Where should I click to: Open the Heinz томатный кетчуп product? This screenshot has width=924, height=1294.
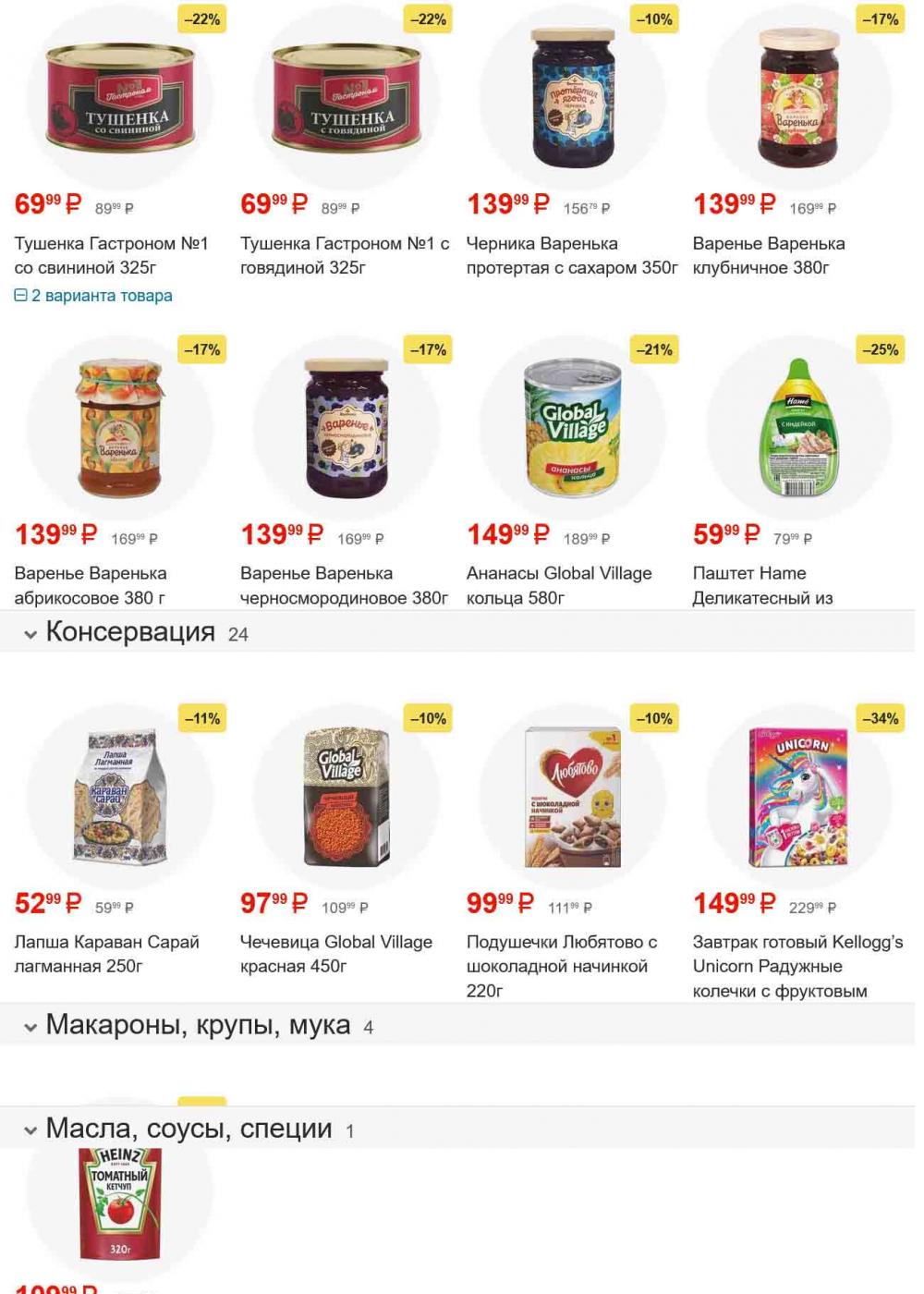pyautogui.click(x=120, y=1206)
